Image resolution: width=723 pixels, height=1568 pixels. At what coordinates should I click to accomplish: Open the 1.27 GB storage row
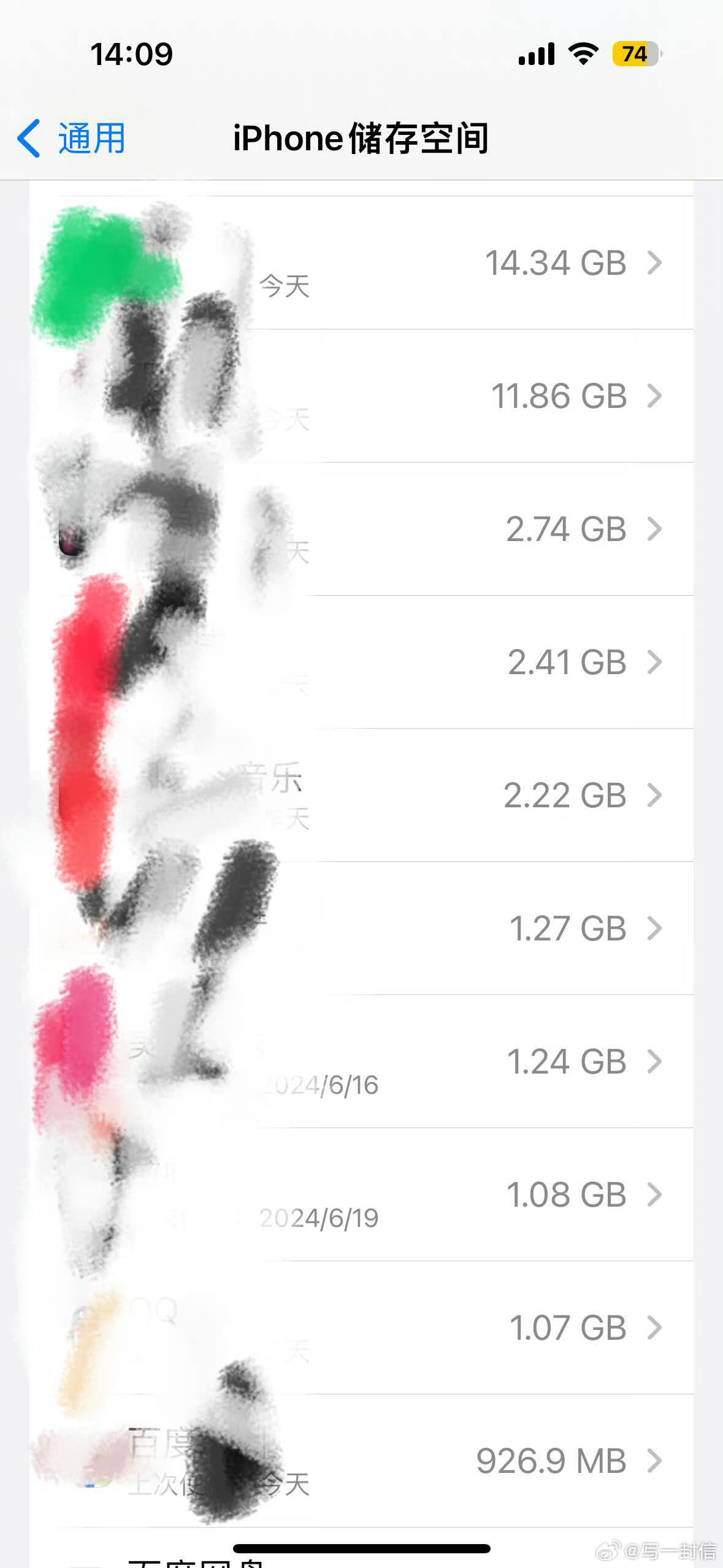pyautogui.click(x=361, y=929)
